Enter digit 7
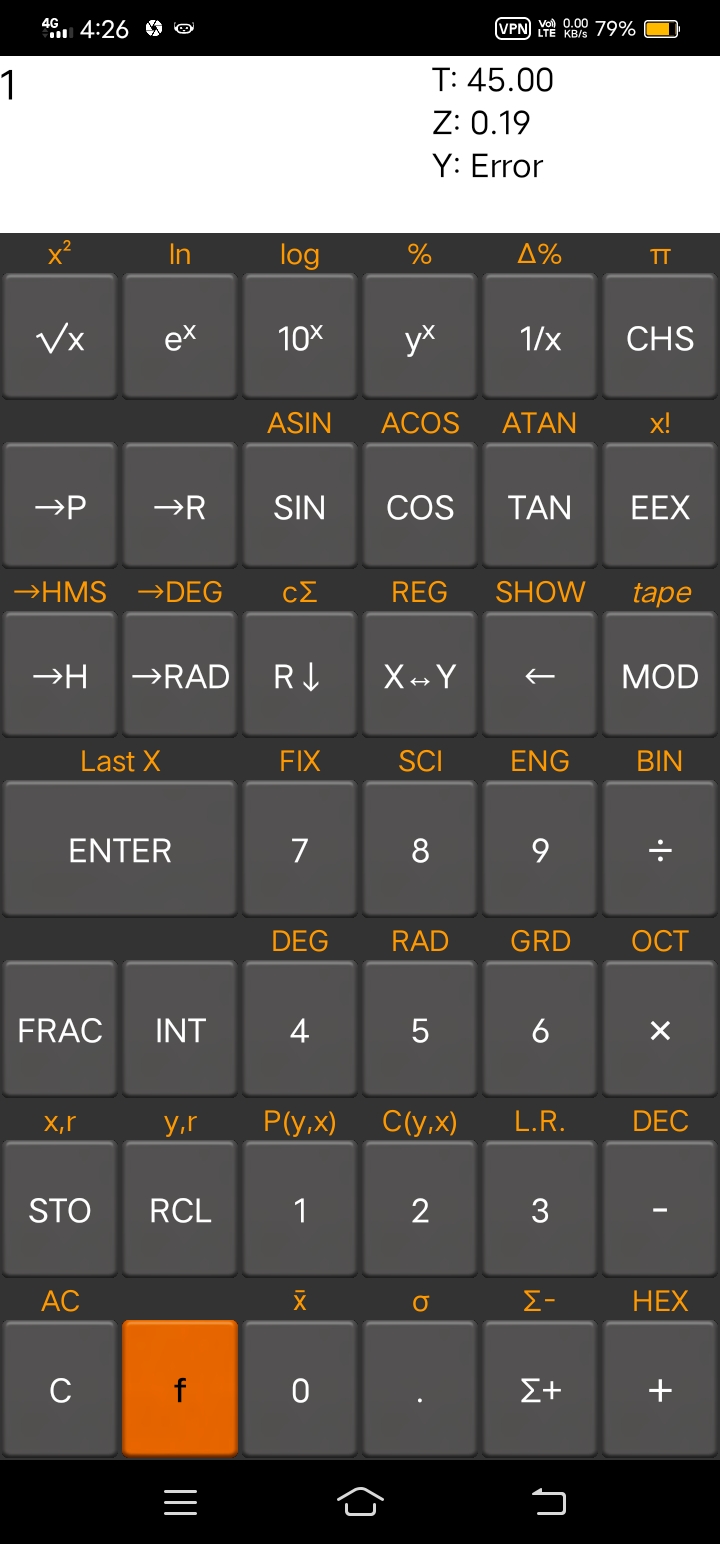The height and width of the screenshot is (1544, 720). pos(300,850)
